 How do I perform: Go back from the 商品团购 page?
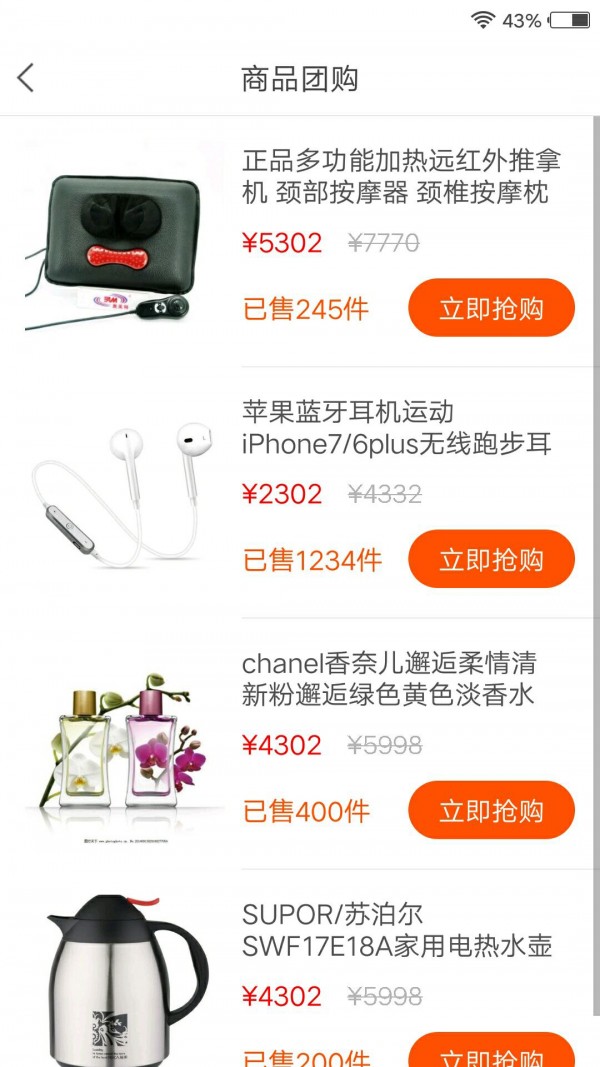coord(26,78)
